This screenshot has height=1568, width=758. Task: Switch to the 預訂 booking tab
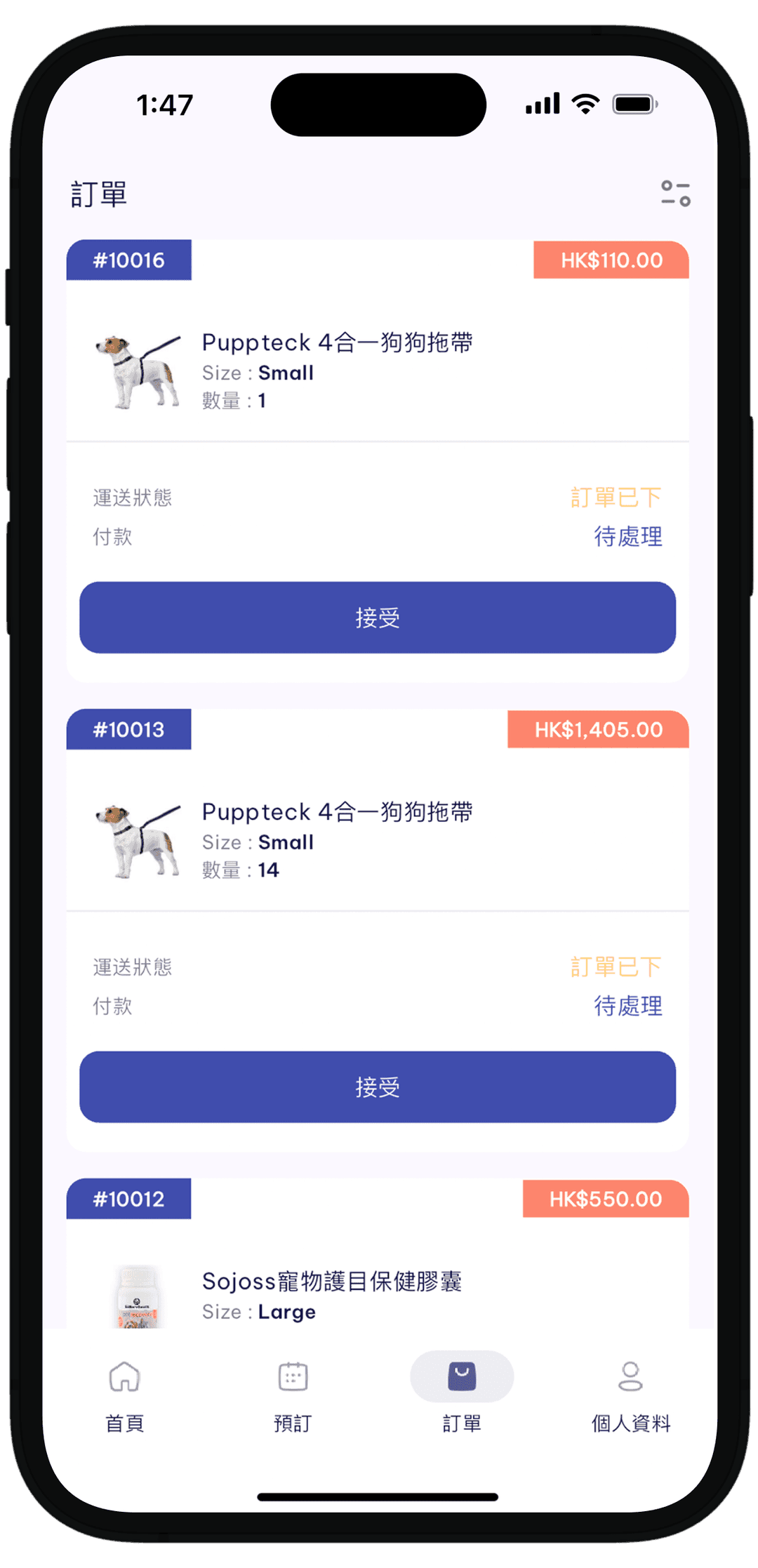point(293,1395)
